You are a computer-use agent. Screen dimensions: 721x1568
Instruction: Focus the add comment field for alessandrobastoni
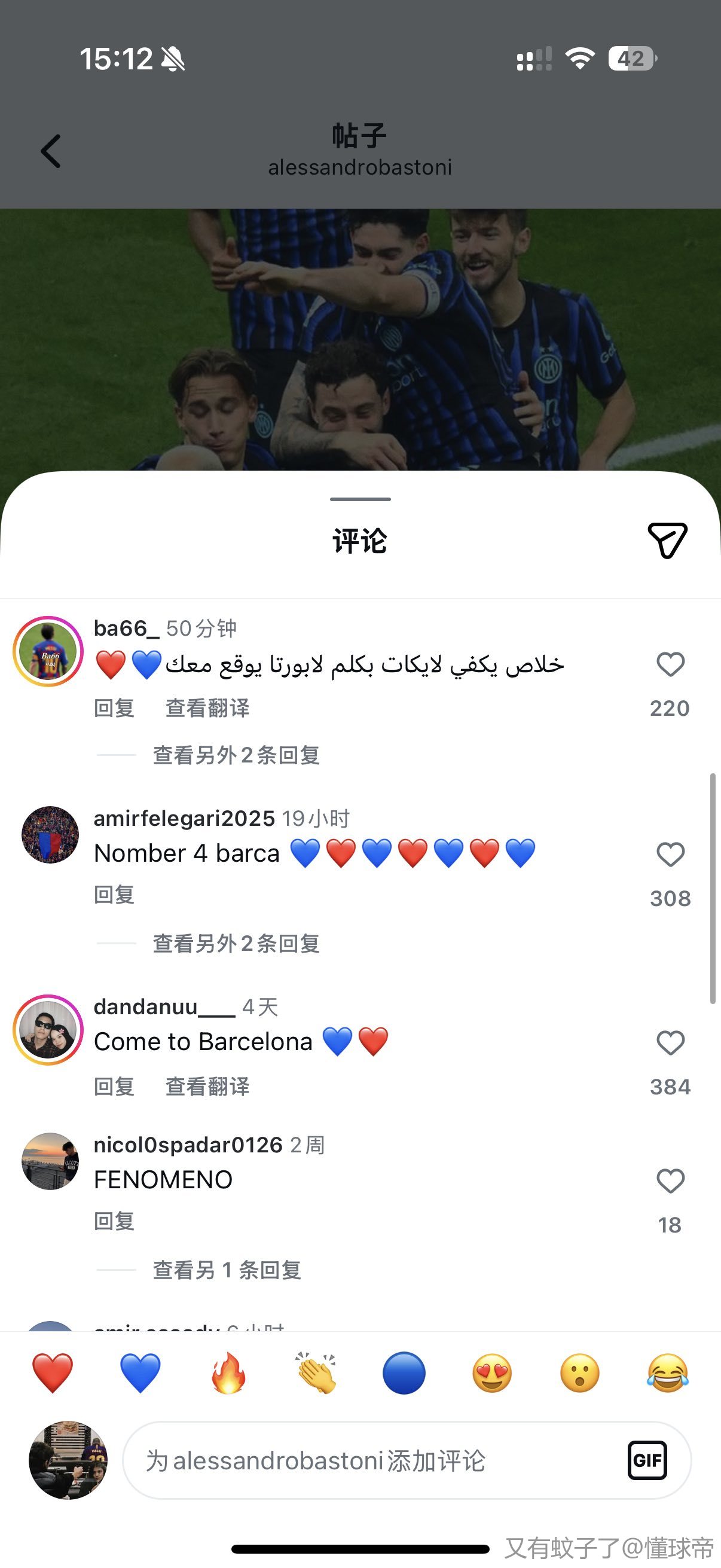coord(365,1461)
